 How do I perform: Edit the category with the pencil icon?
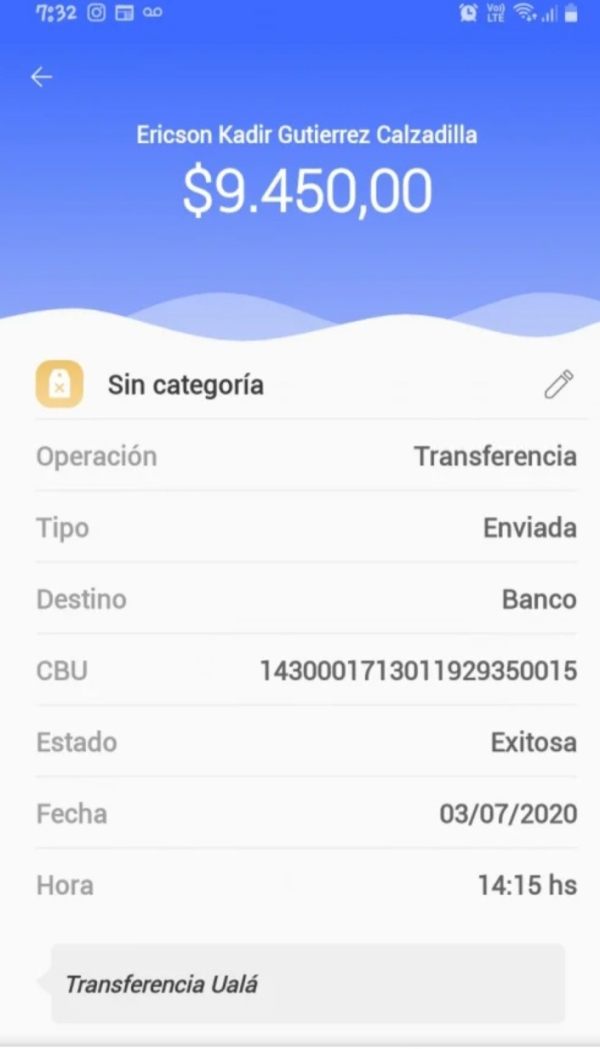[x=559, y=384]
